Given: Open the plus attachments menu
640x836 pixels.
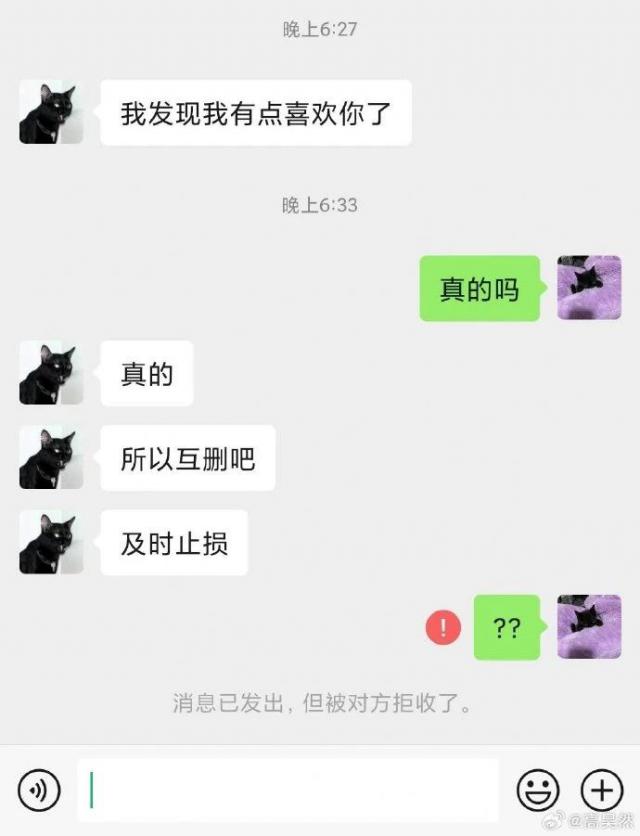Looking at the screenshot, I should click(602, 790).
